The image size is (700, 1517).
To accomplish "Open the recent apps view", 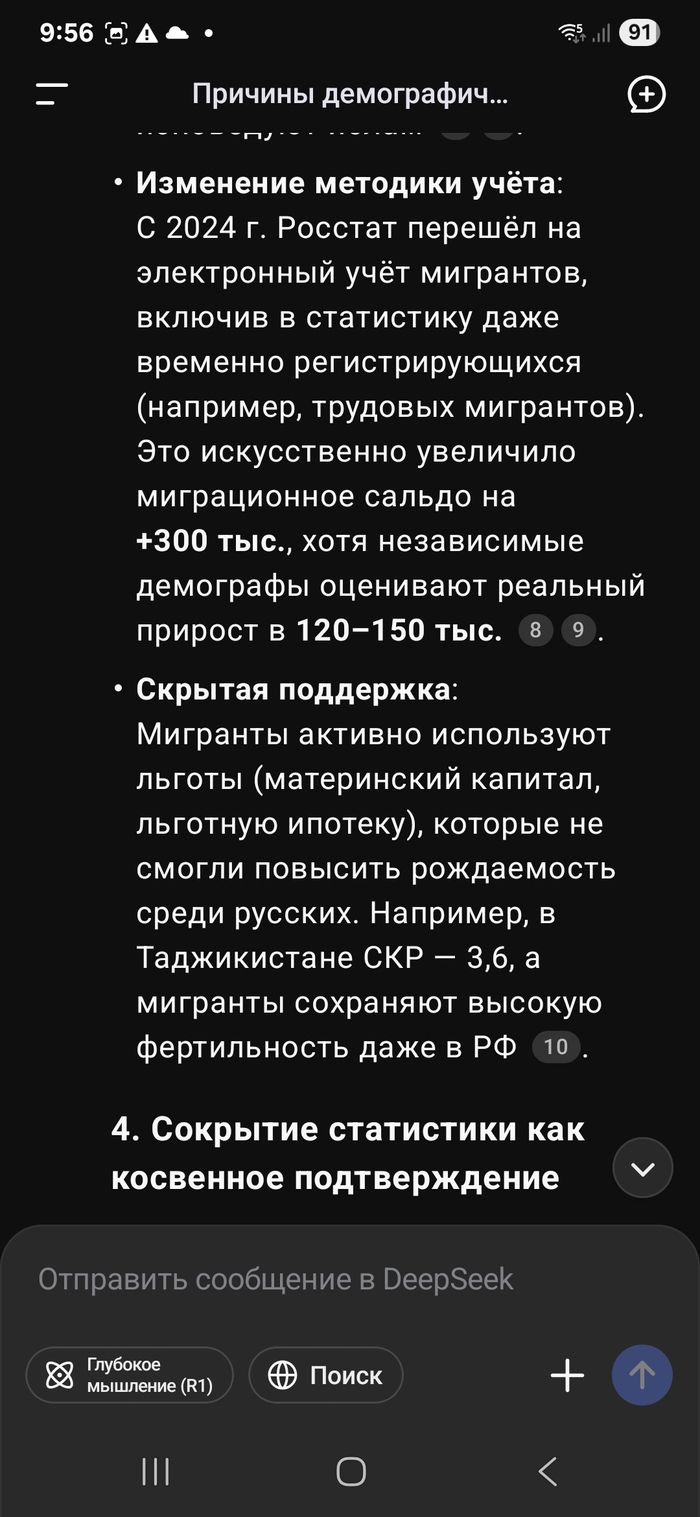I will pos(155,1471).
